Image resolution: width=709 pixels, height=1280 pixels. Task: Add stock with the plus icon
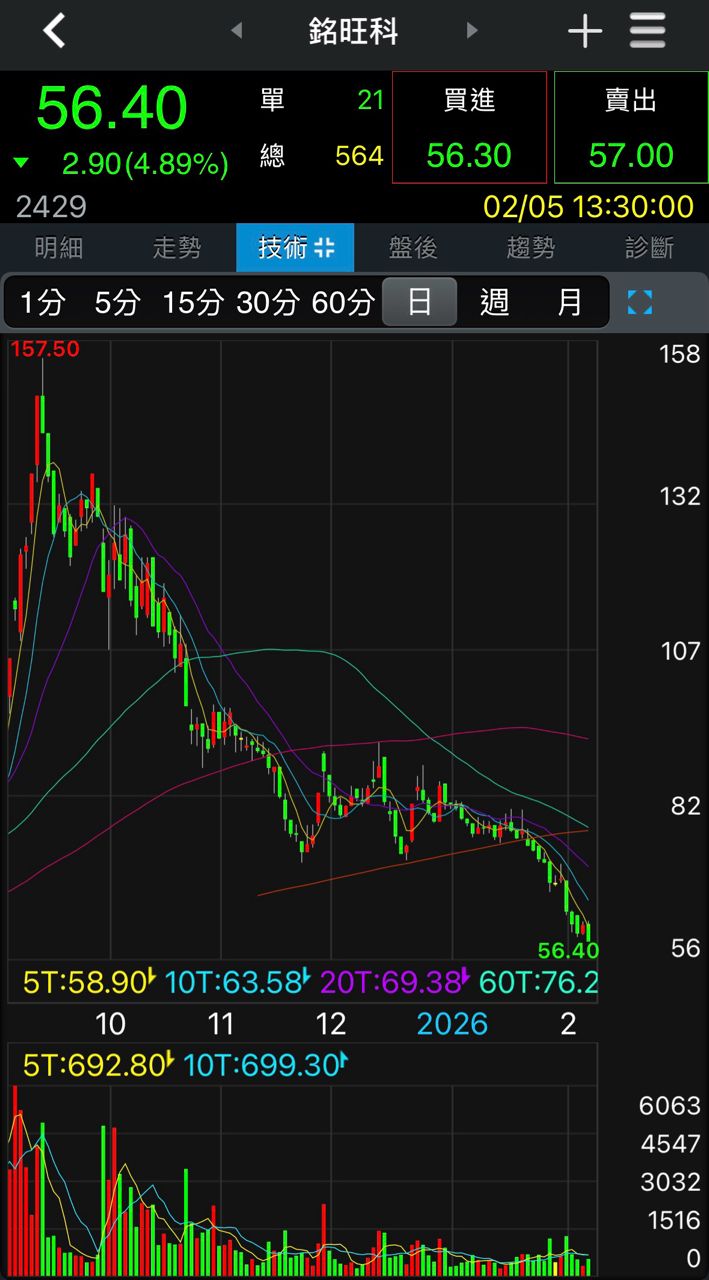coord(585,32)
